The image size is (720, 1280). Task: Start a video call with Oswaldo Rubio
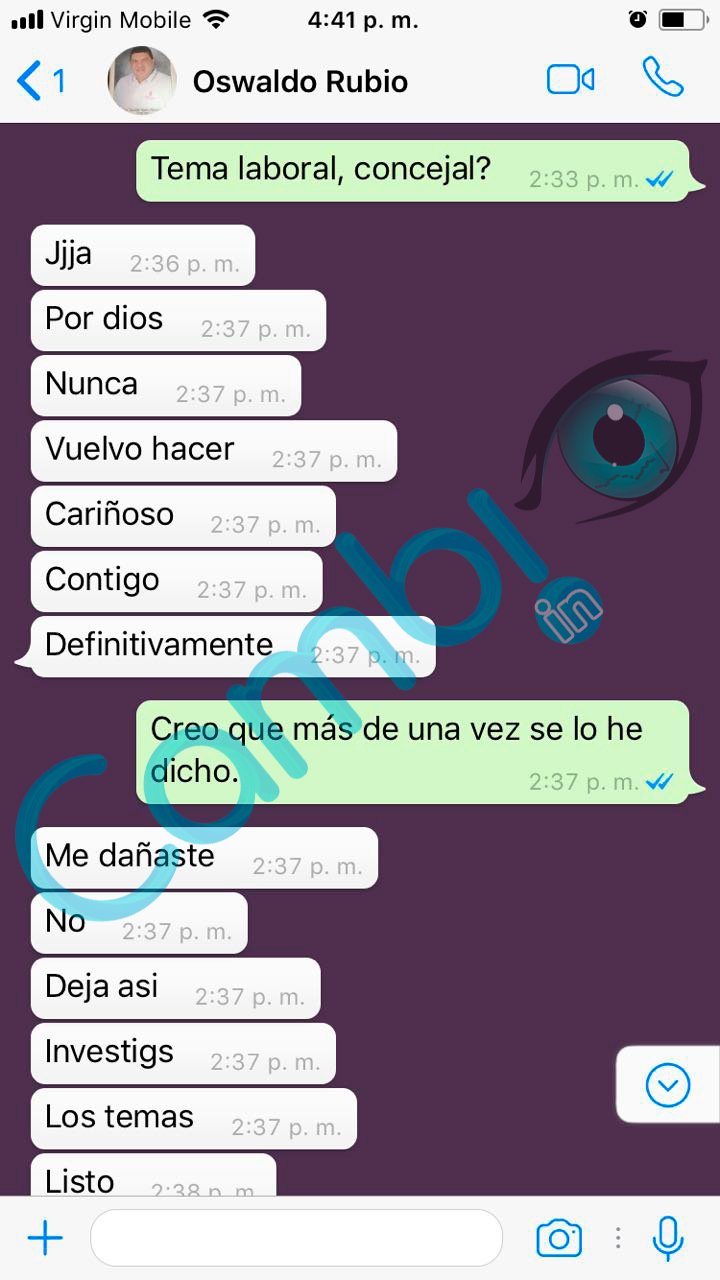click(x=571, y=80)
